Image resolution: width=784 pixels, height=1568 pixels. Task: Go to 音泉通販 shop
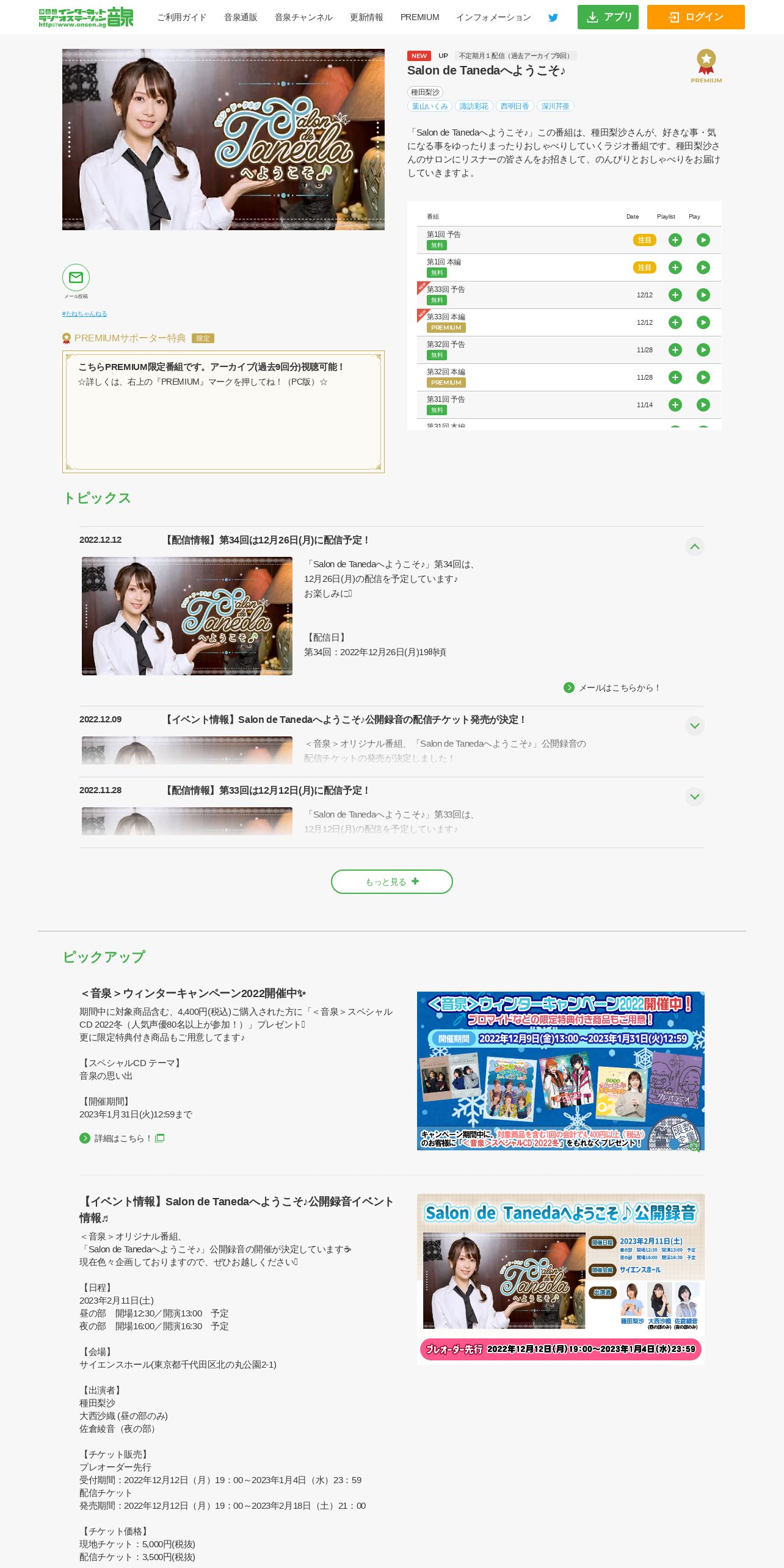pos(241,17)
